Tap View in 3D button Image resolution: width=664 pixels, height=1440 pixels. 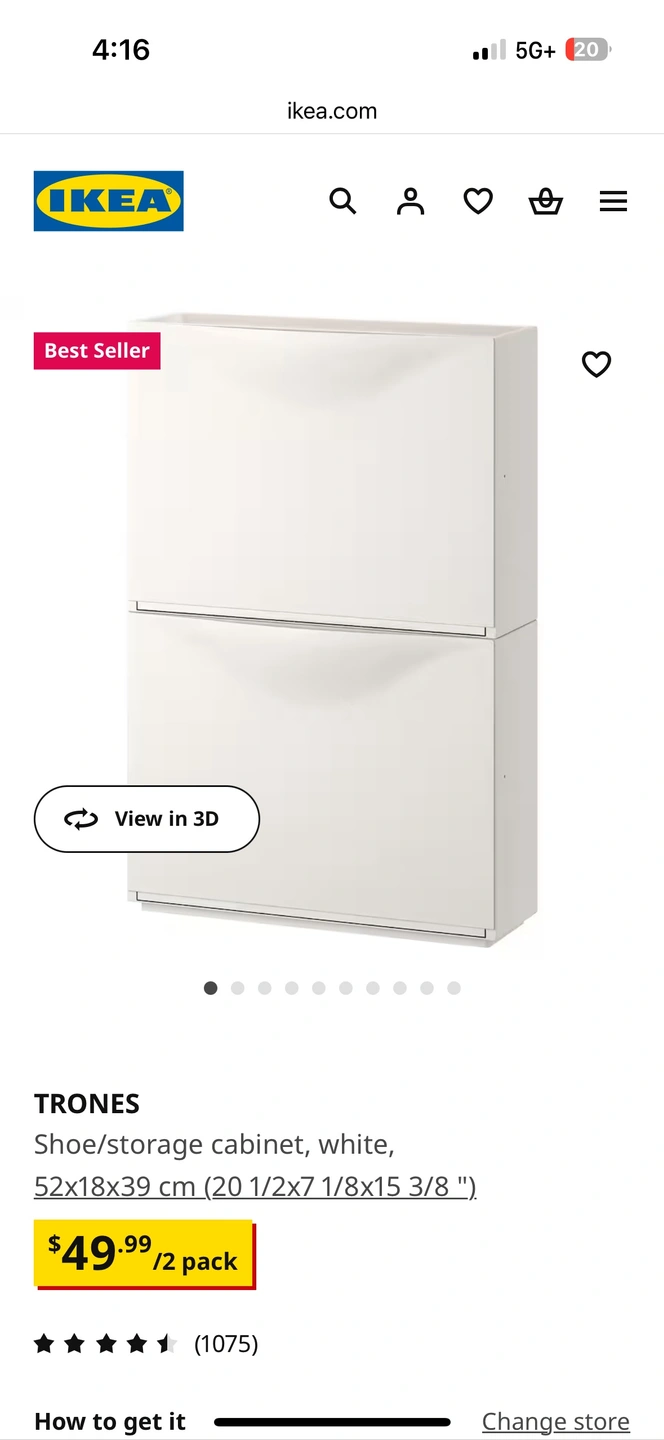(147, 819)
